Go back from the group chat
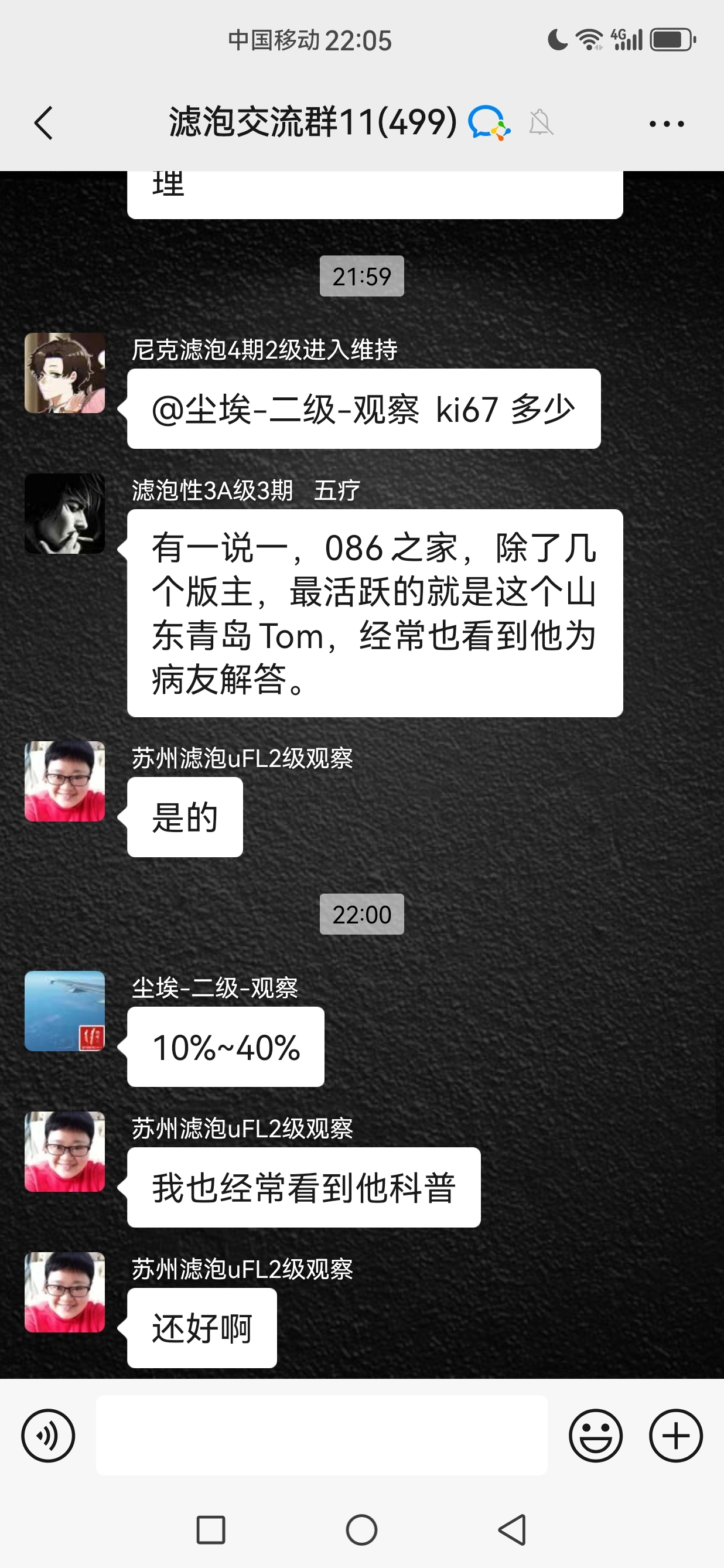724x1568 pixels. tap(44, 124)
